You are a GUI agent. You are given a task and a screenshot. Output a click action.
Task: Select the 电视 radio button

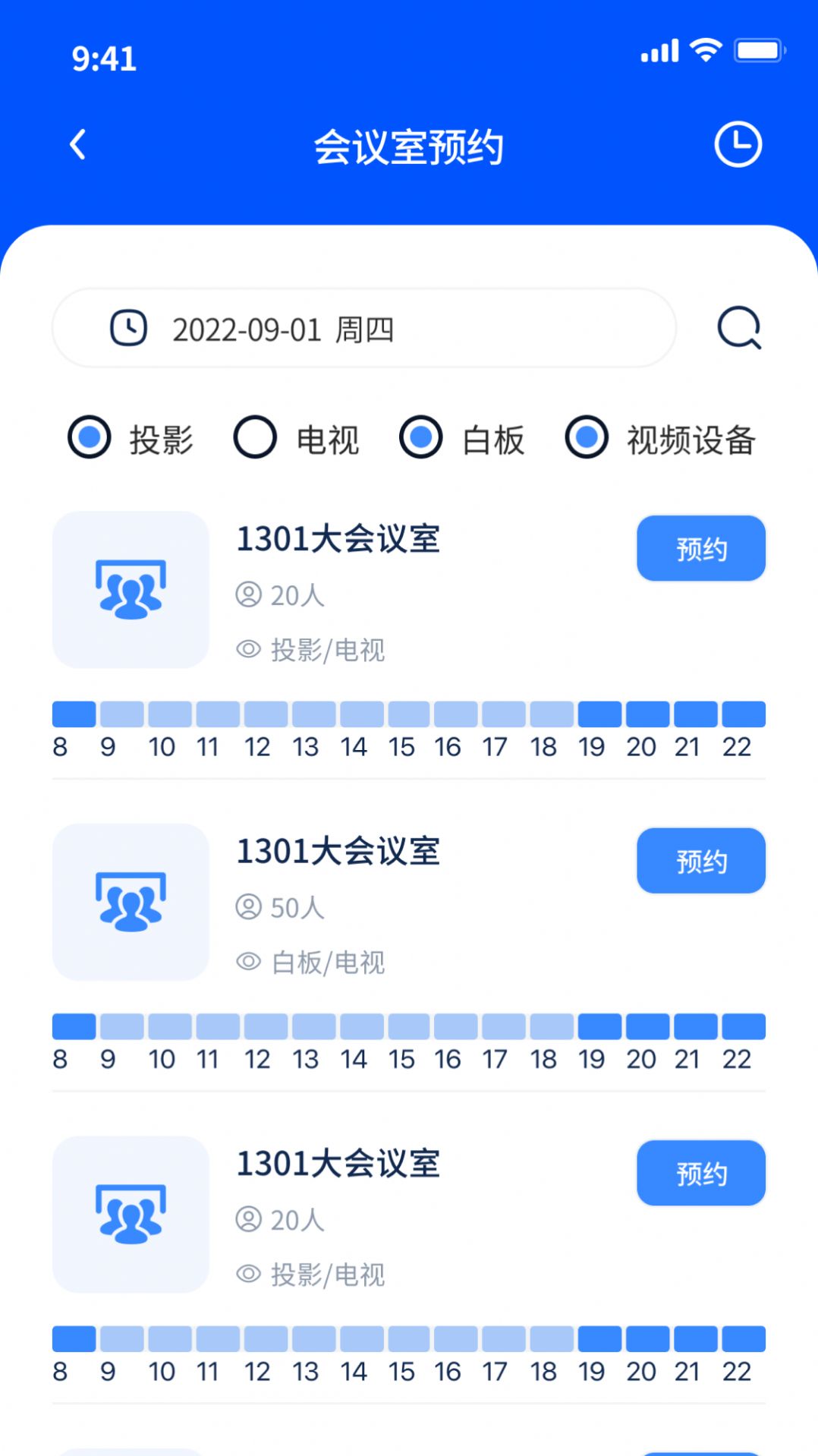point(256,438)
